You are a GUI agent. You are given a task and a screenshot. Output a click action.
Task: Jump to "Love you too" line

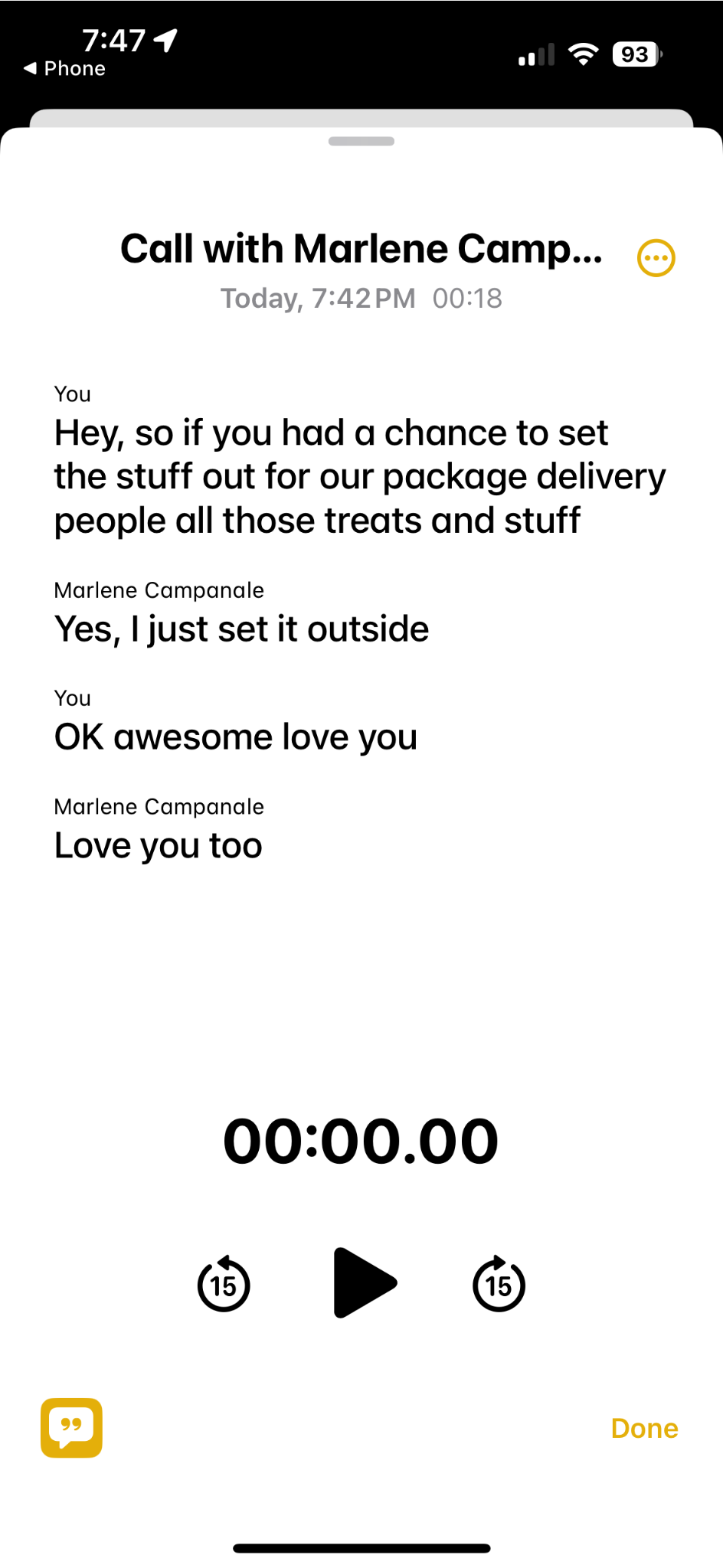click(158, 846)
